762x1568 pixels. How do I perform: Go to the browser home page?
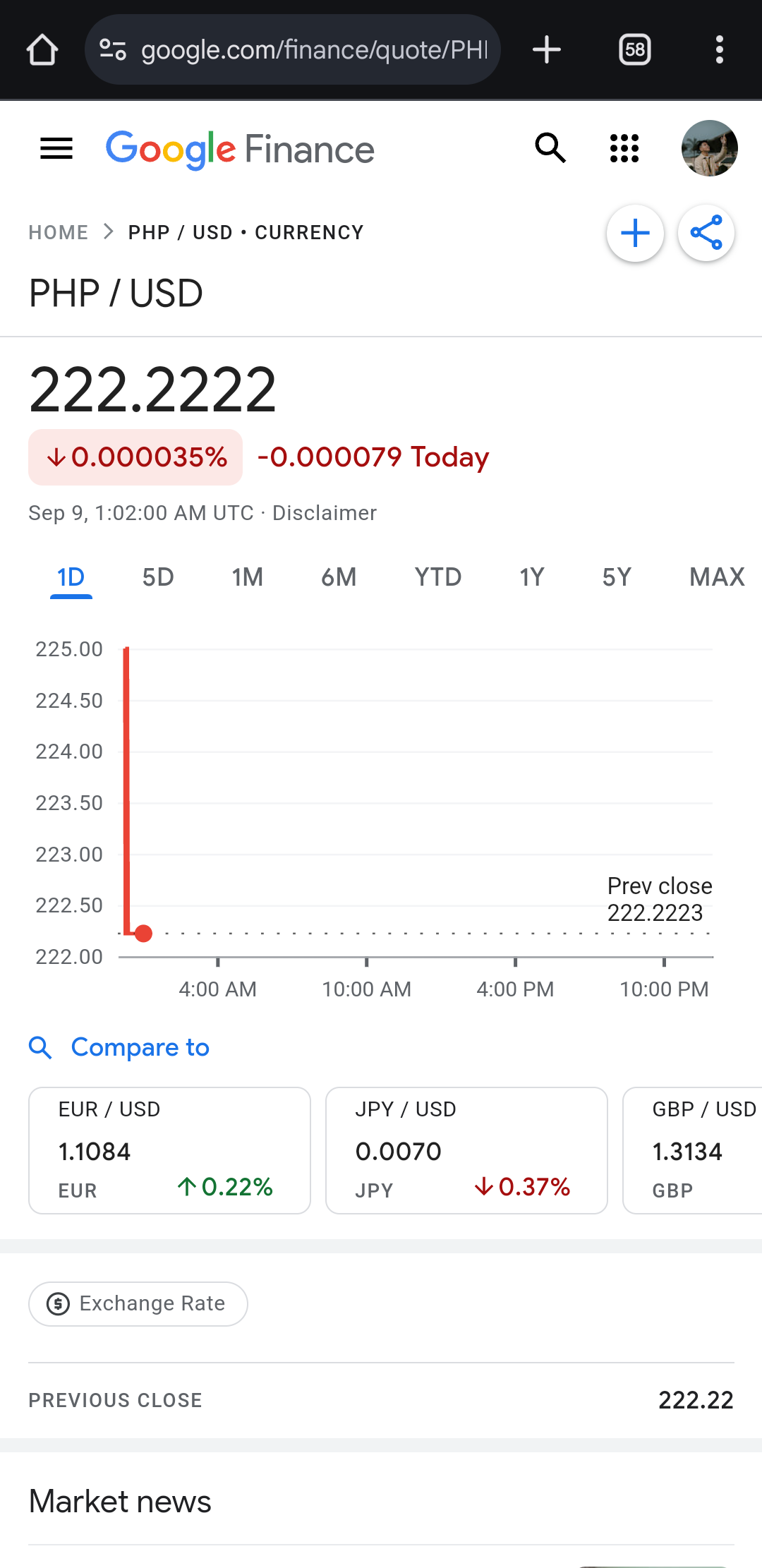42,50
